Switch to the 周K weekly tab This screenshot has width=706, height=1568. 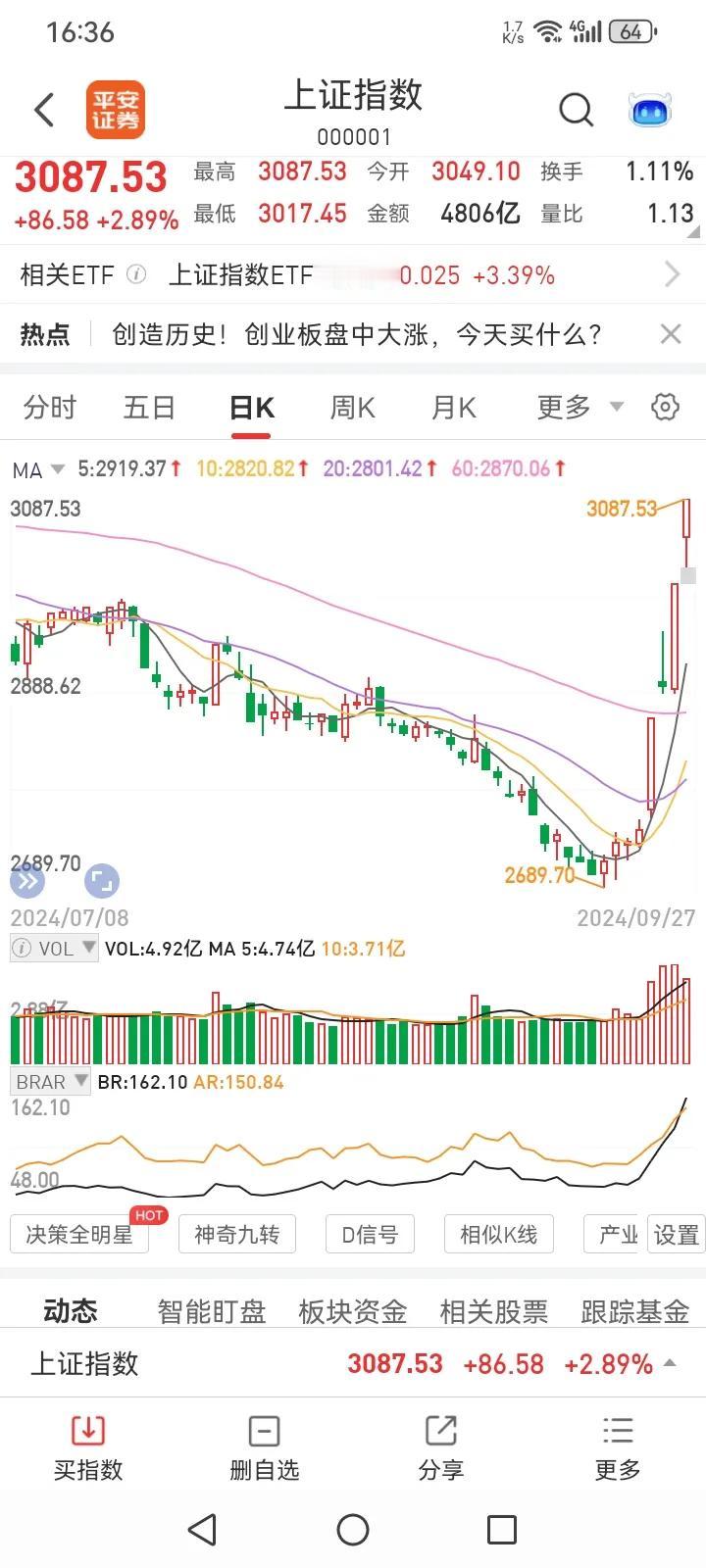click(351, 407)
